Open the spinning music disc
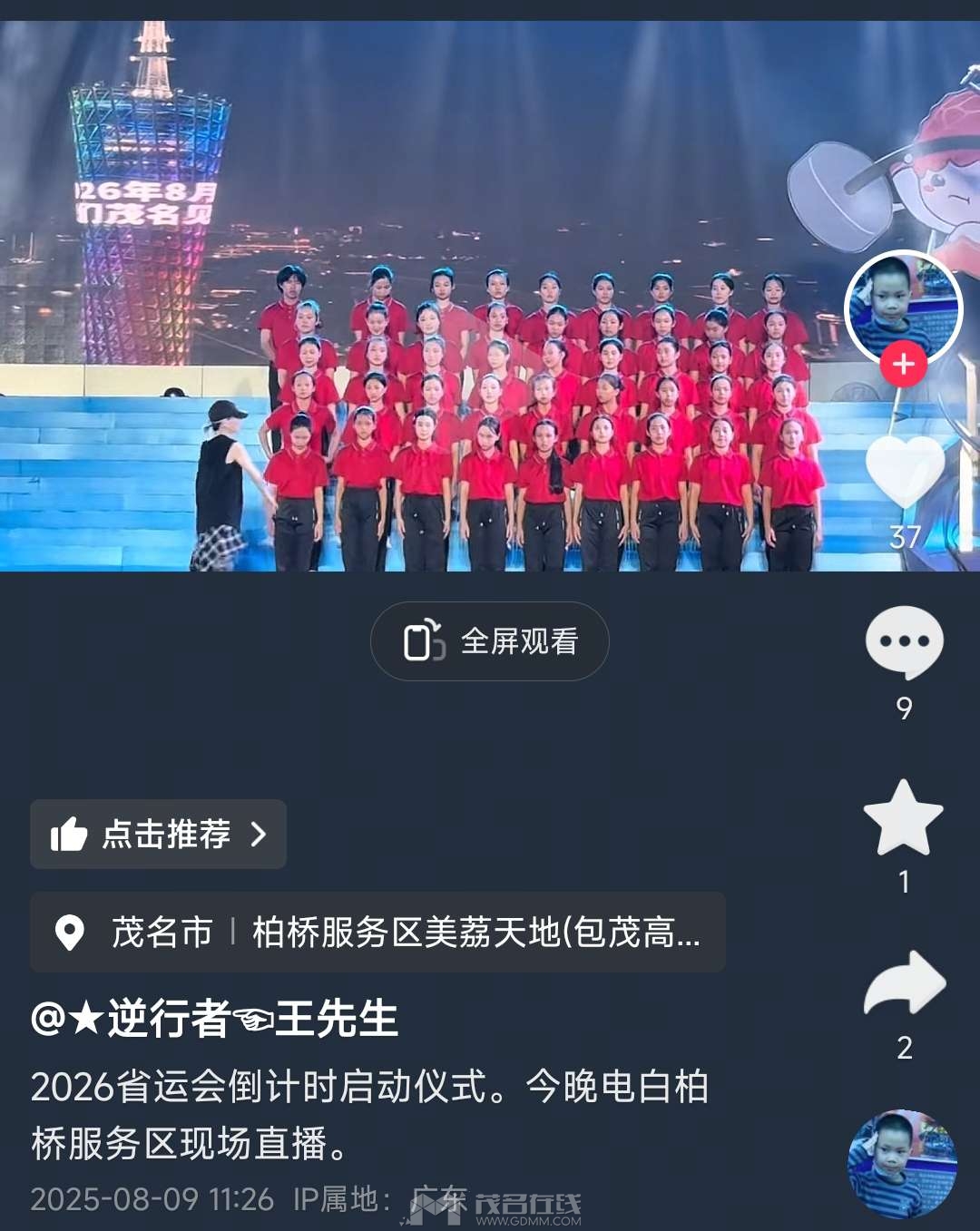980x1231 pixels. 902,1163
